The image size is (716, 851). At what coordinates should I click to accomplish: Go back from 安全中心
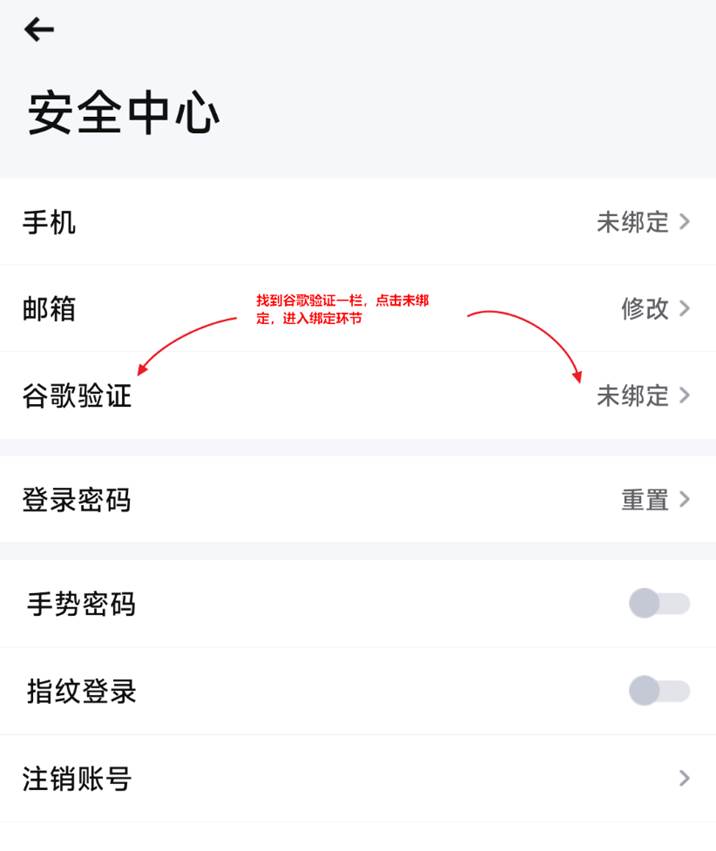click(x=39, y=30)
